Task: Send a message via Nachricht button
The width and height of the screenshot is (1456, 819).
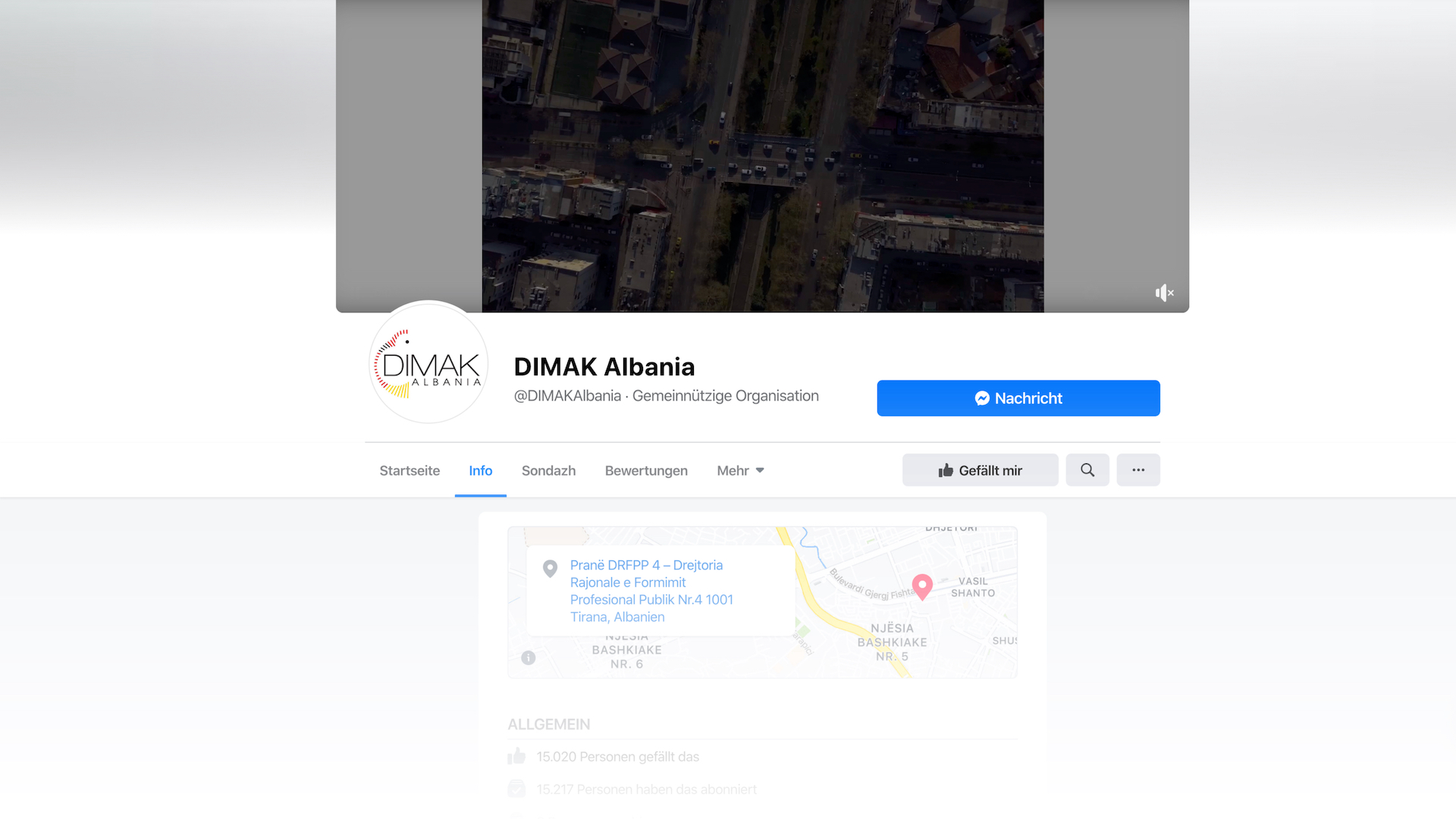Action: [1018, 398]
